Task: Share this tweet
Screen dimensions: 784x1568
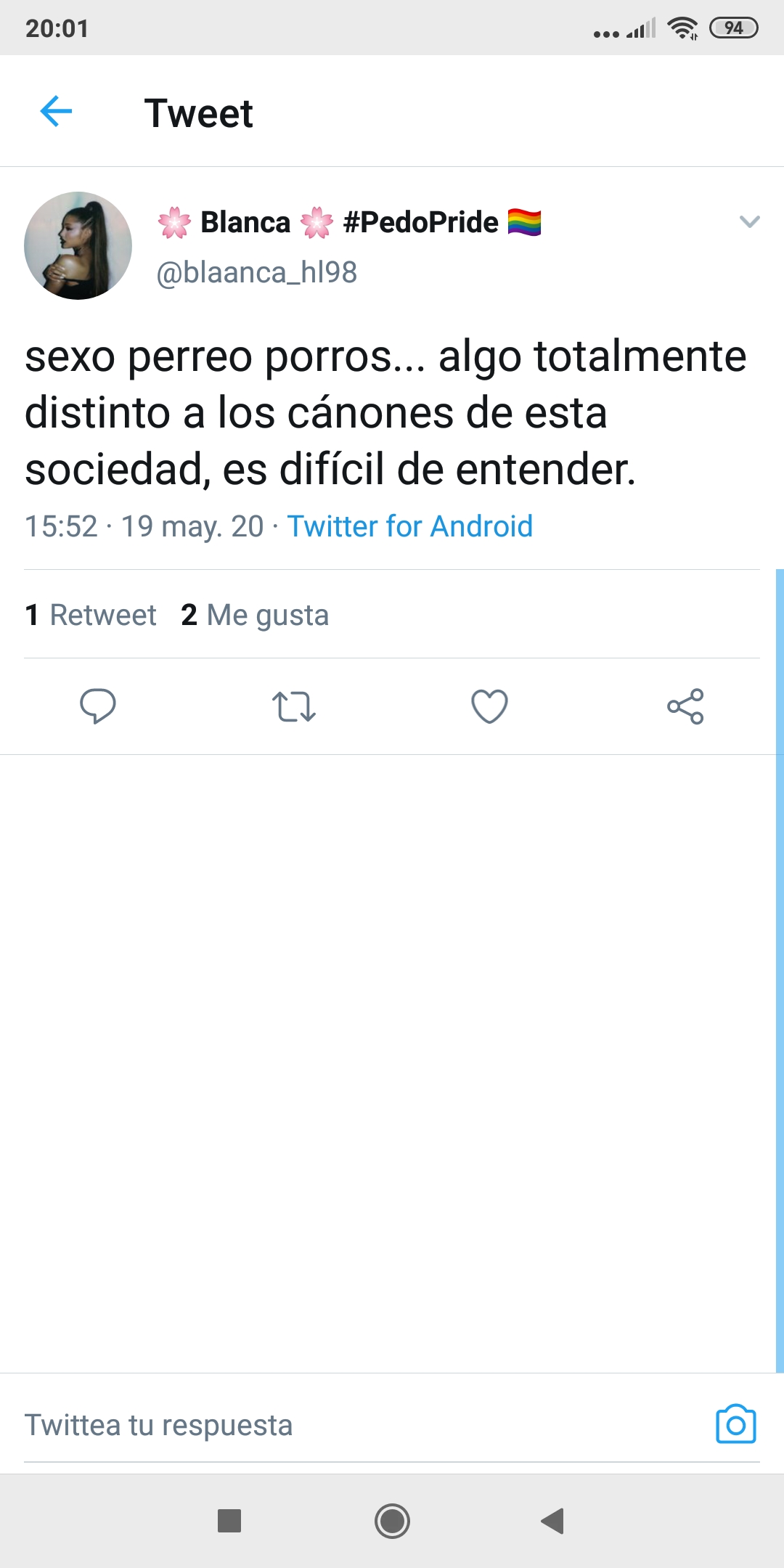Action: point(685,706)
